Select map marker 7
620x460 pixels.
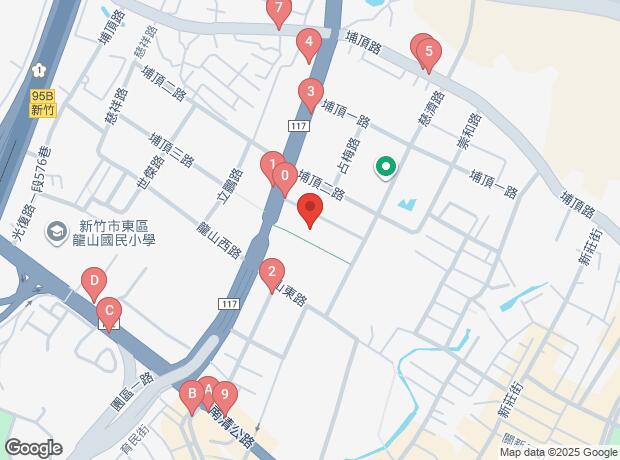tap(279, 10)
